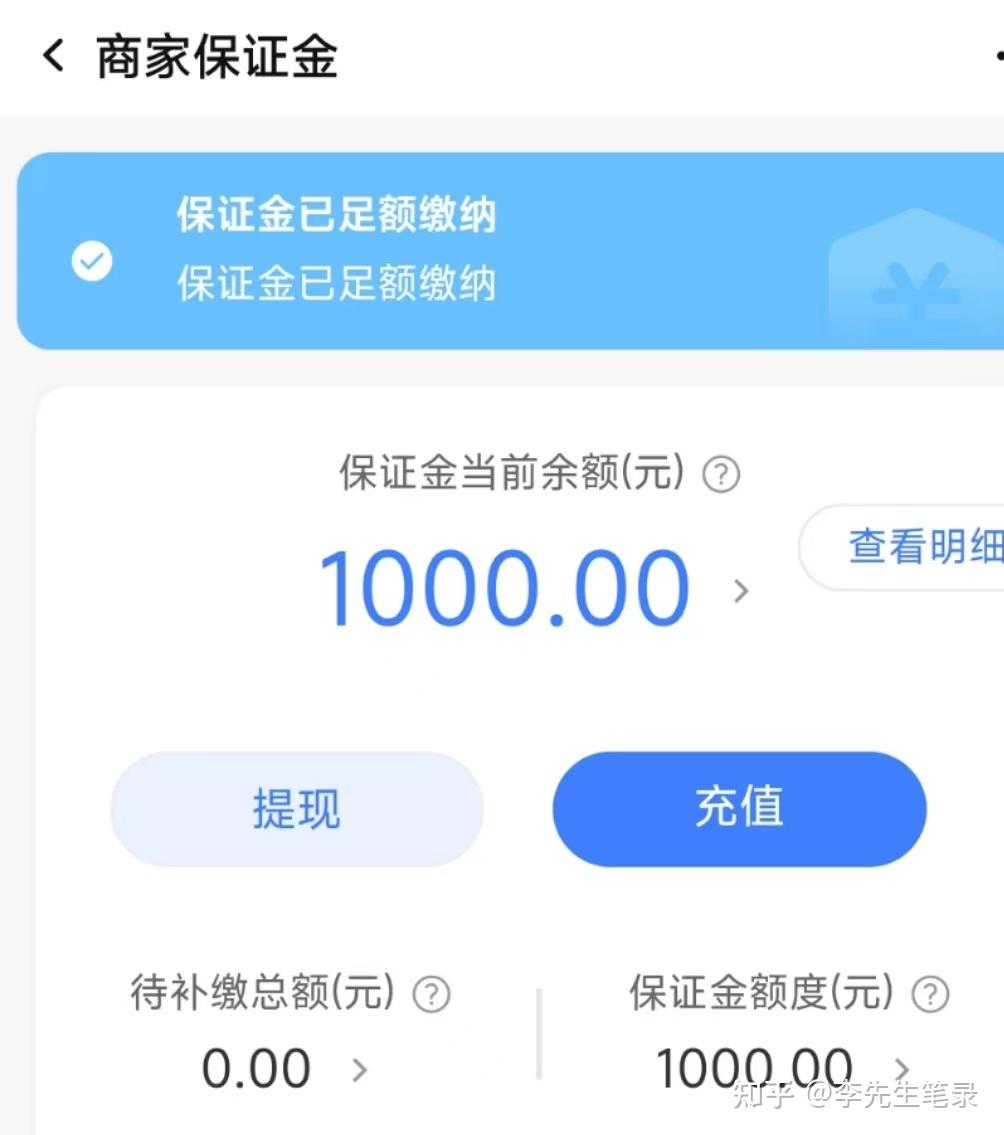Tap the 充值 recharge button

pyautogui.click(x=739, y=809)
